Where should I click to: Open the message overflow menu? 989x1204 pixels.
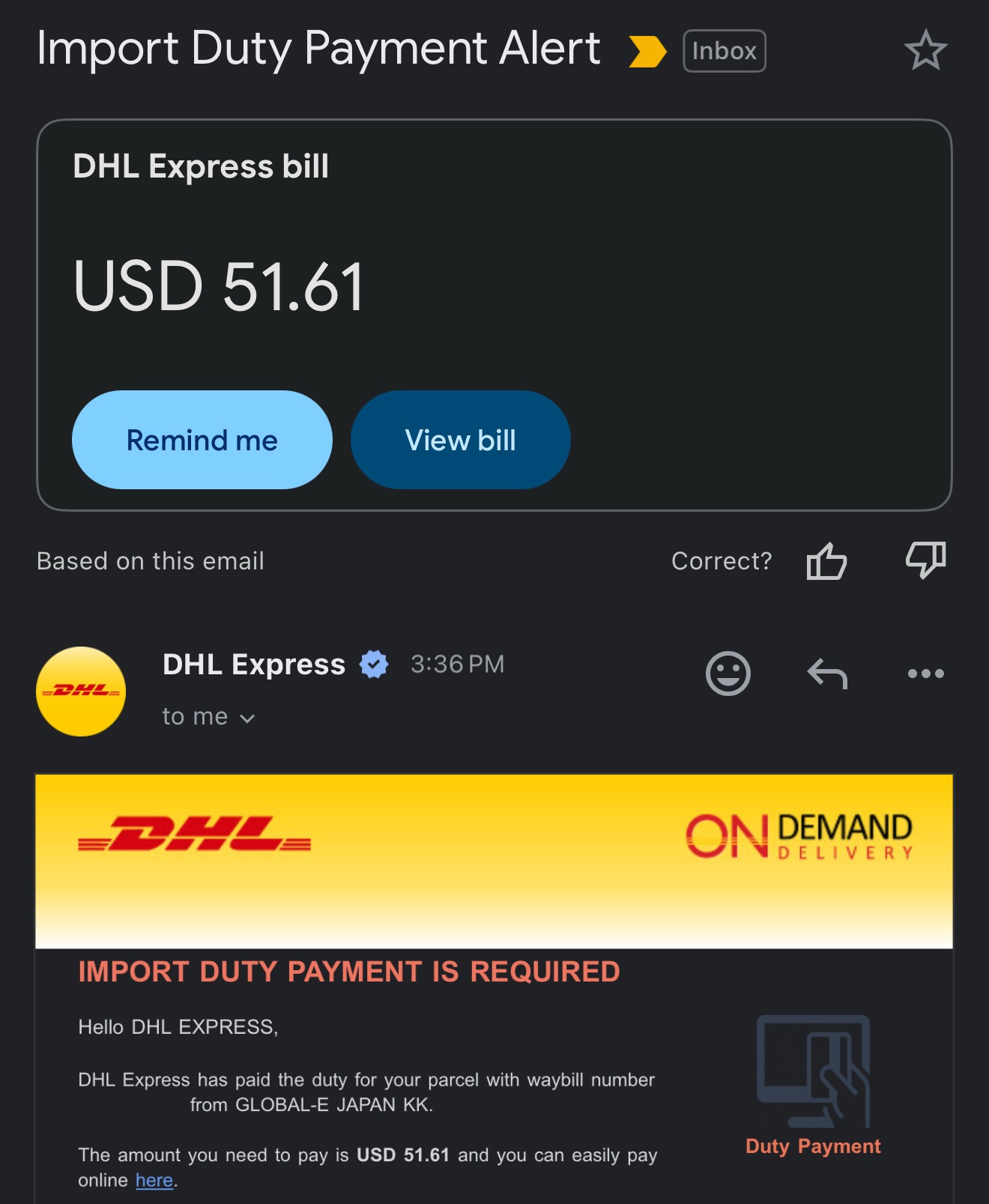(x=925, y=673)
